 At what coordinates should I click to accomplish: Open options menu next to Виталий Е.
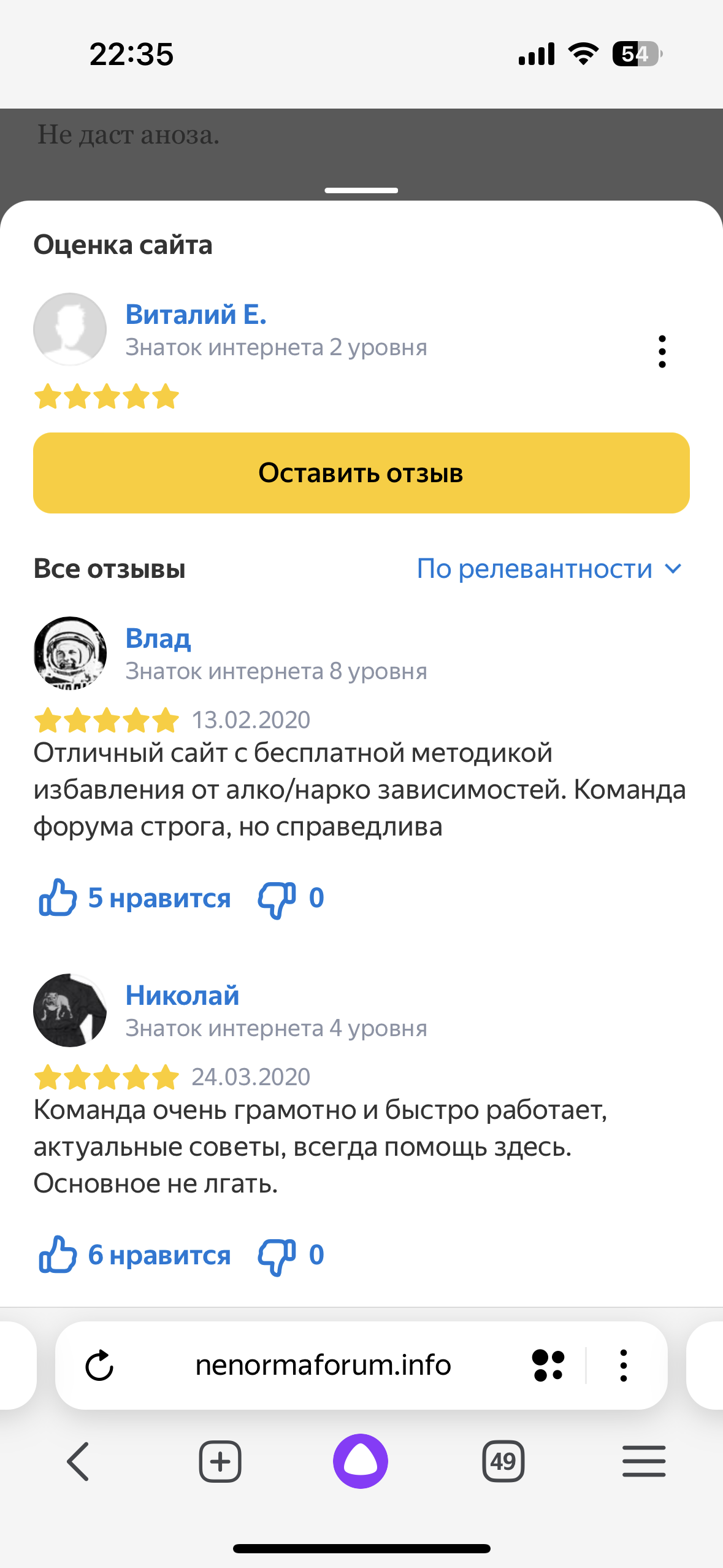pos(662,352)
